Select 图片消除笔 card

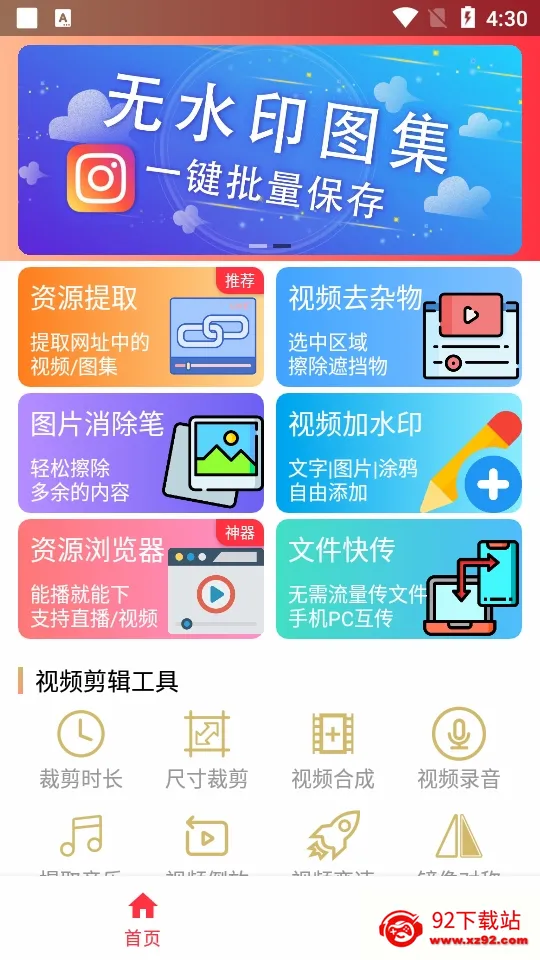(x=141, y=453)
